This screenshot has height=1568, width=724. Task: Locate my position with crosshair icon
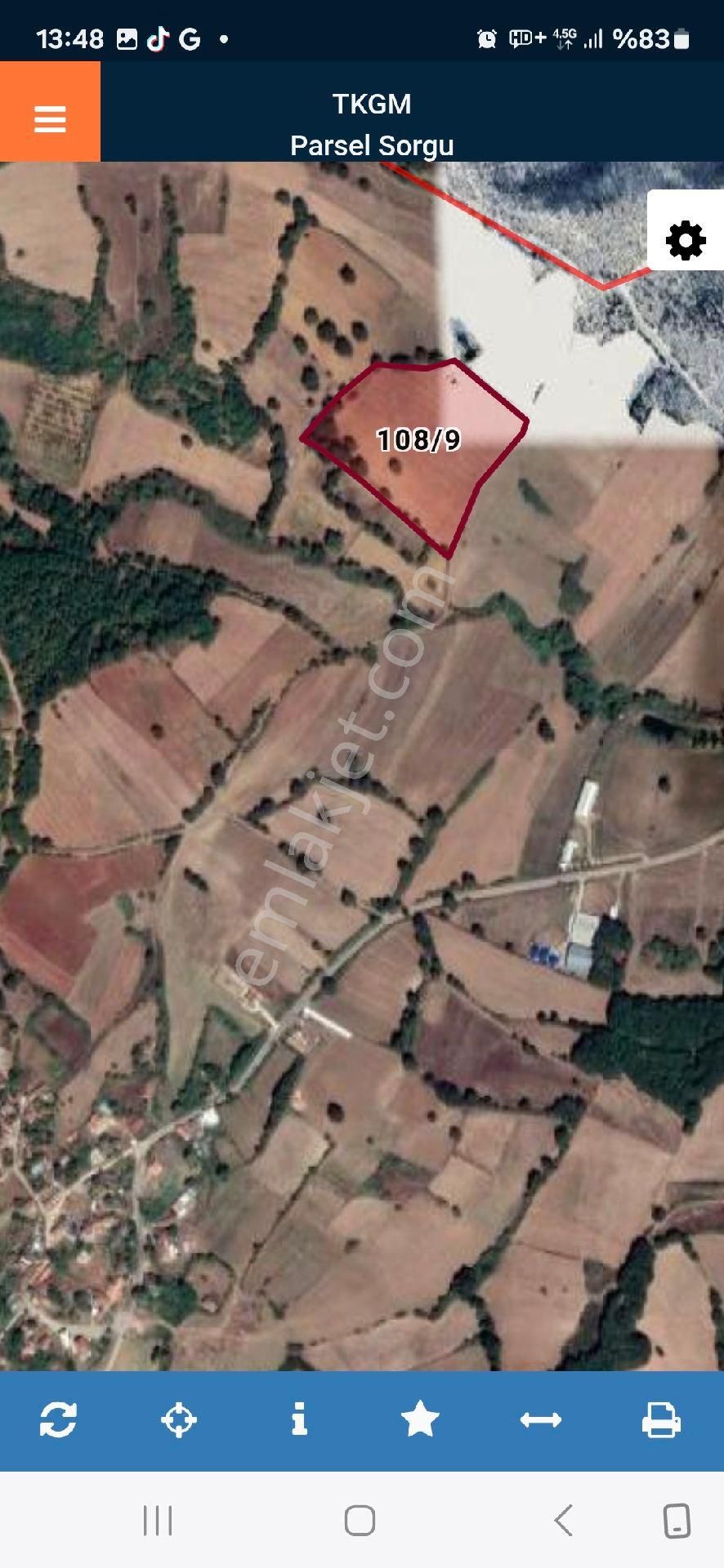[x=179, y=1419]
